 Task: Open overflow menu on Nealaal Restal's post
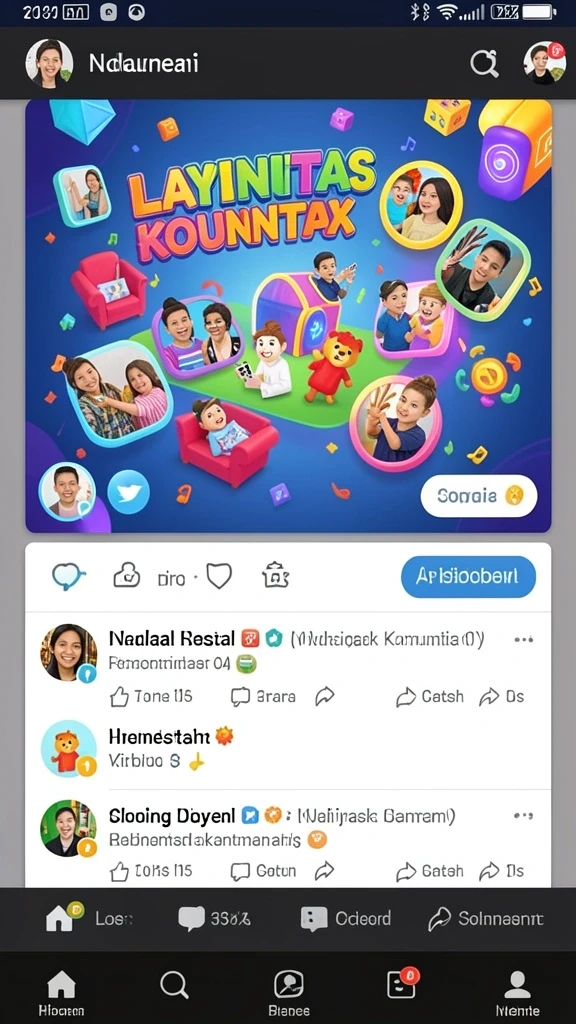coord(524,639)
